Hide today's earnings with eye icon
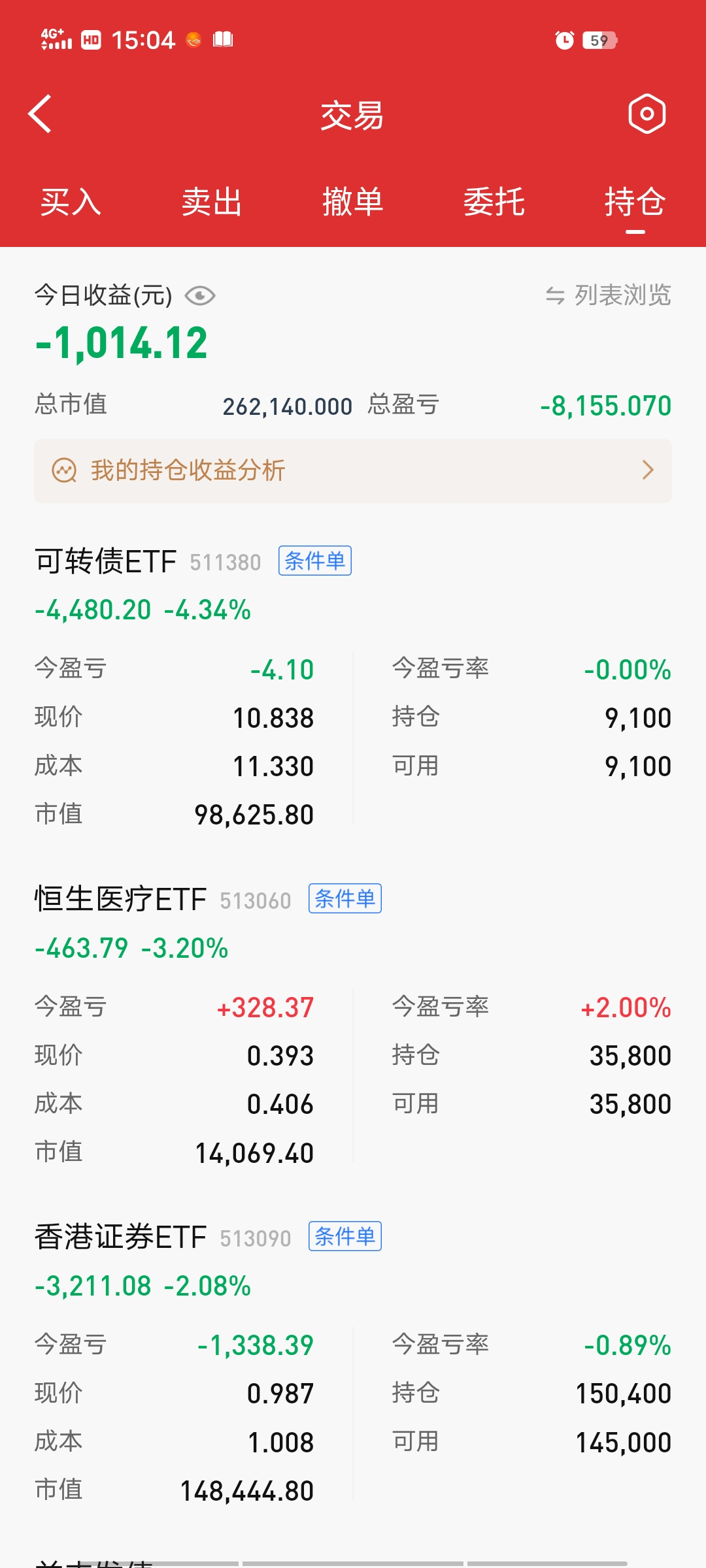 (200, 296)
